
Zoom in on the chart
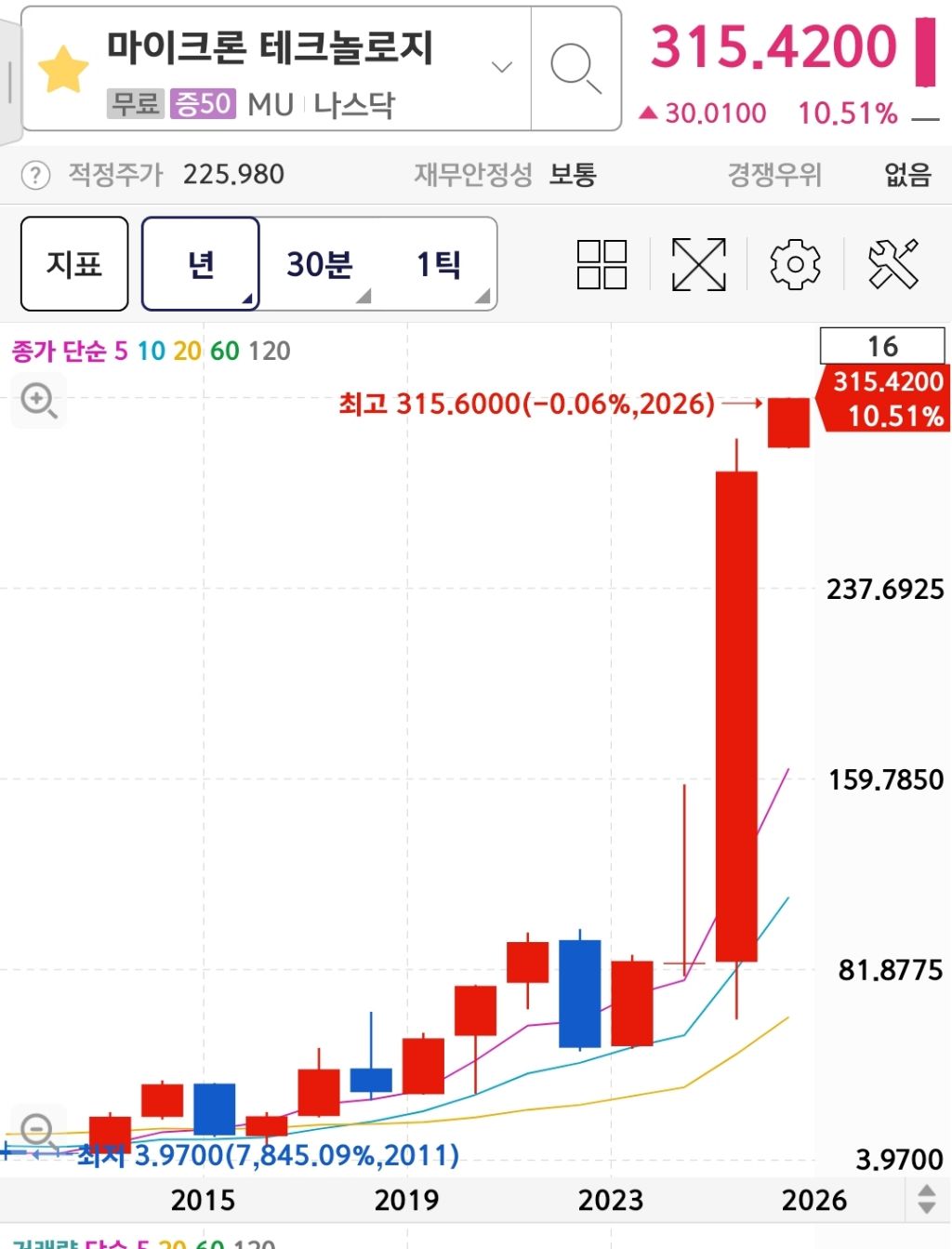coord(39,401)
